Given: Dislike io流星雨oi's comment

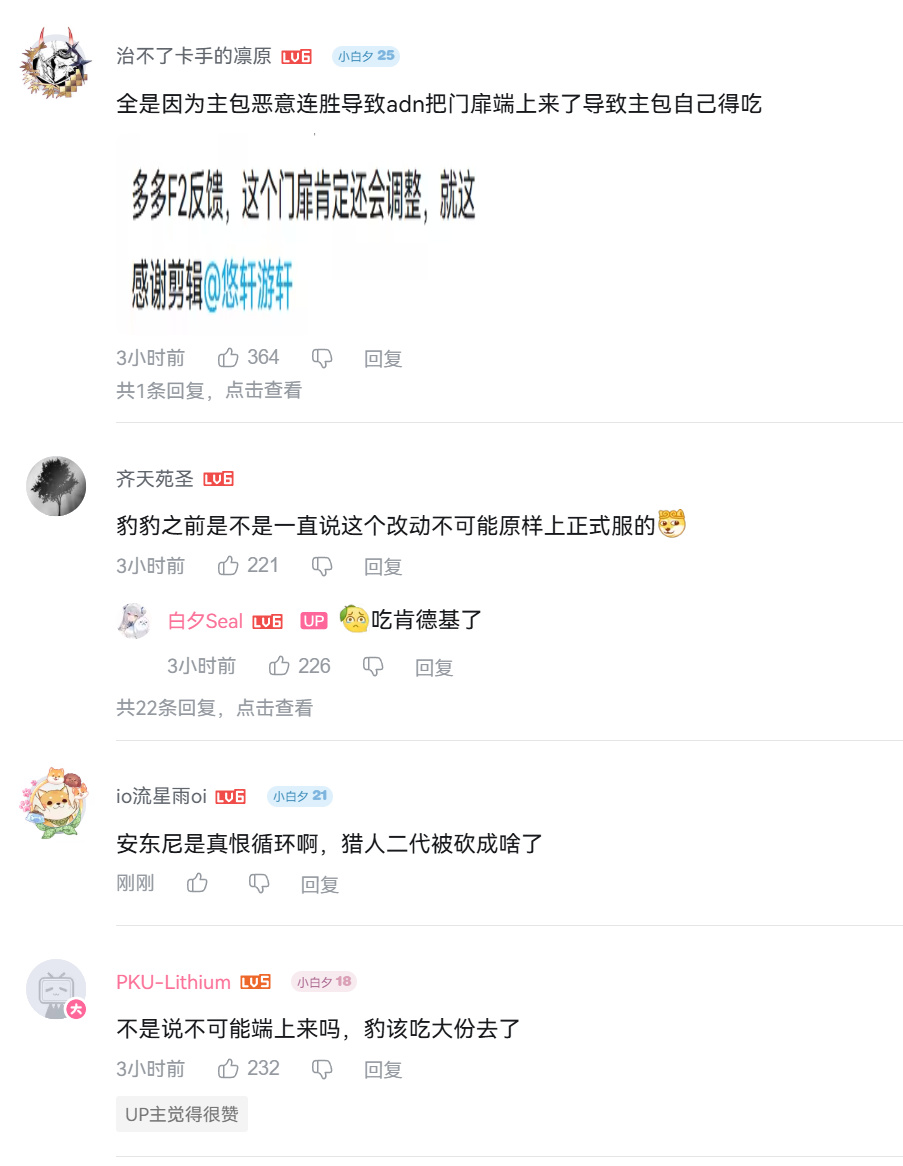Looking at the screenshot, I should click(x=259, y=883).
